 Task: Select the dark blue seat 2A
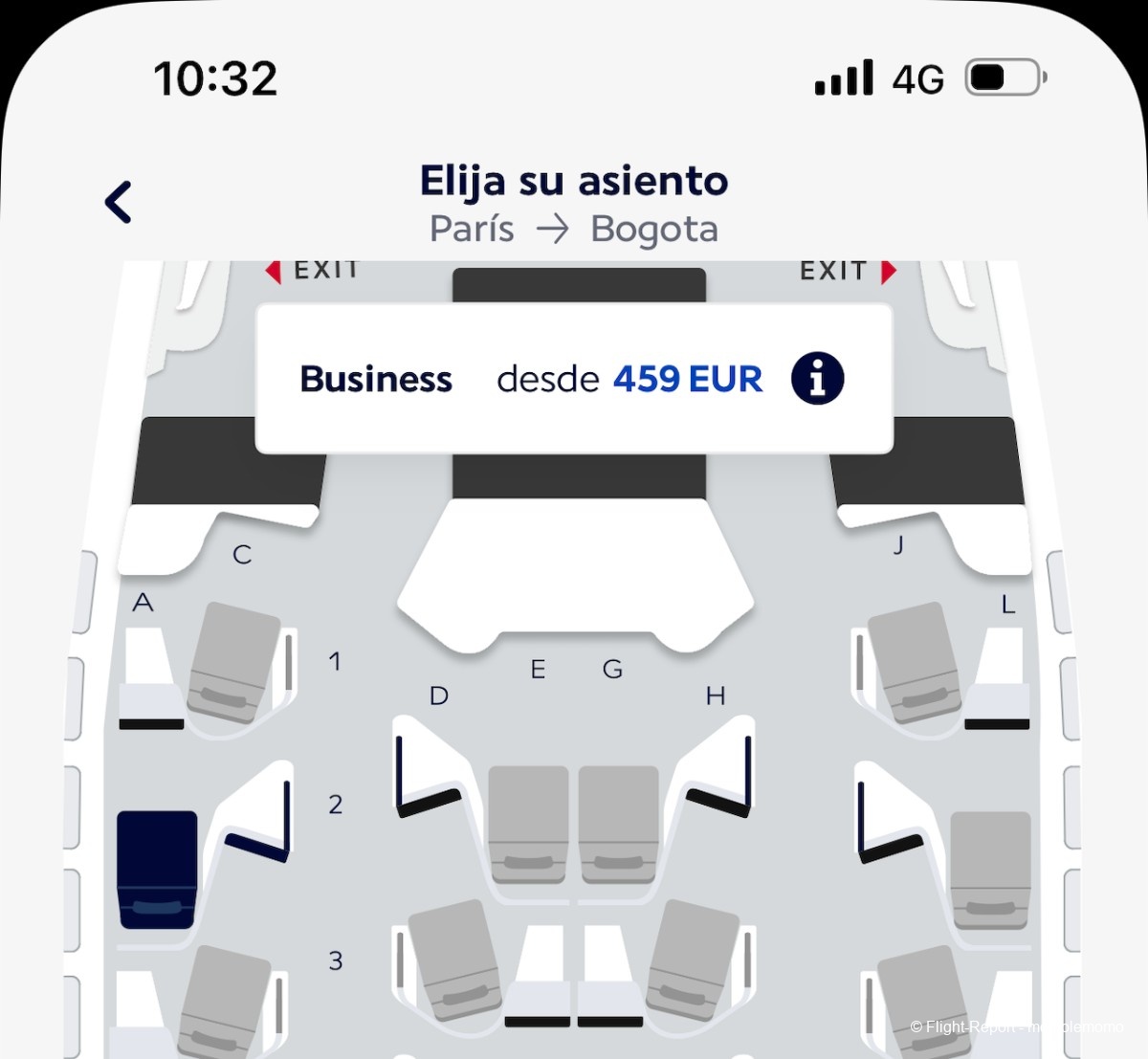point(157,869)
